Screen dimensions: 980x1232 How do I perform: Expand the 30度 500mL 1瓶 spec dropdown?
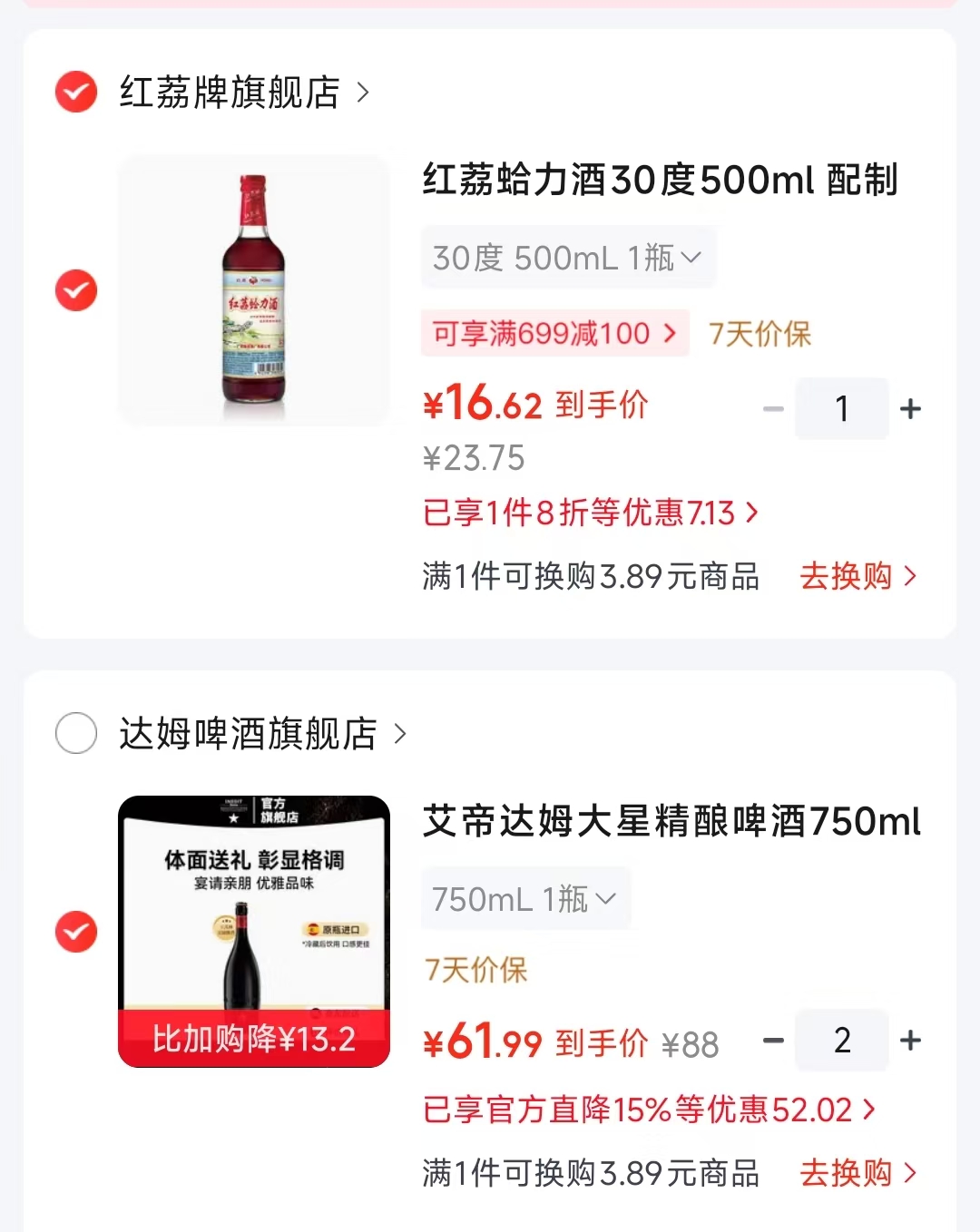tap(568, 258)
